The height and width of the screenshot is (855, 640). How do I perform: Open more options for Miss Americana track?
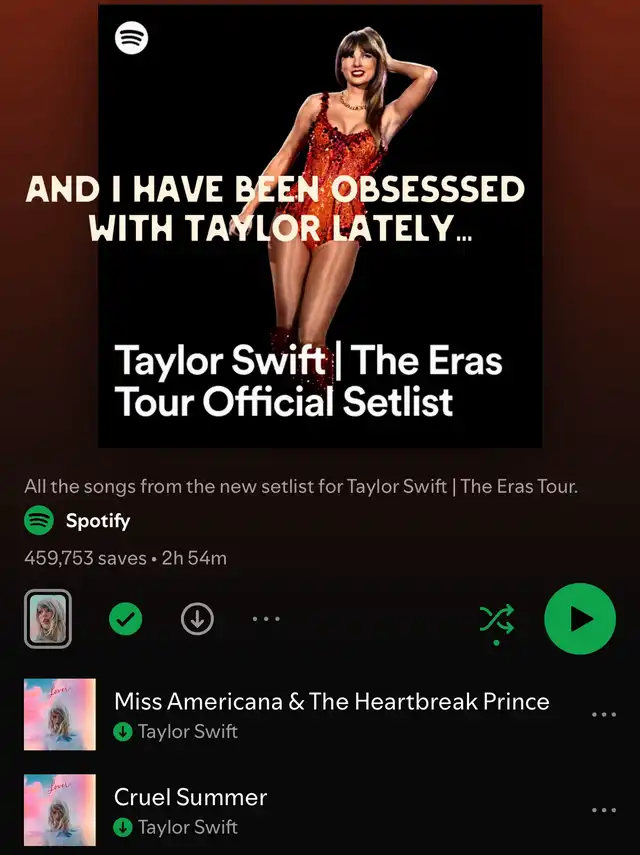tap(604, 715)
